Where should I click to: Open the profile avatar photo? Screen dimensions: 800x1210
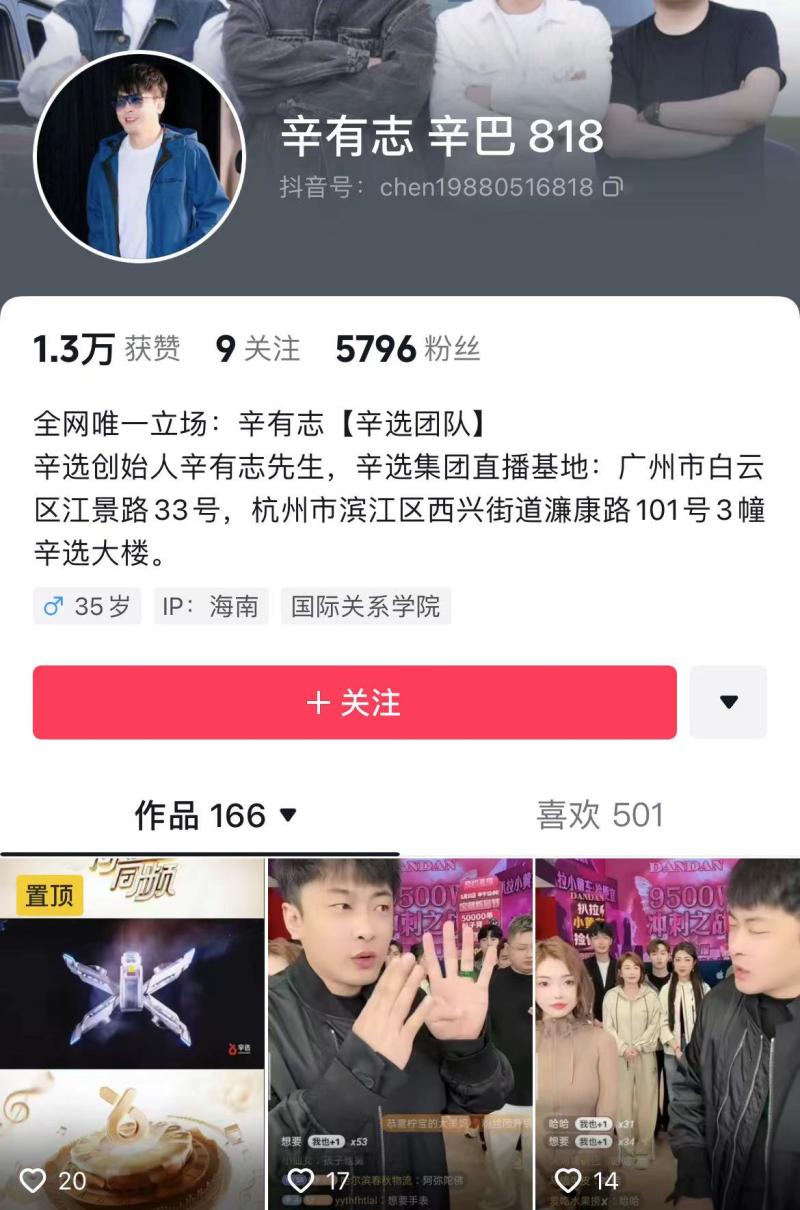point(140,157)
